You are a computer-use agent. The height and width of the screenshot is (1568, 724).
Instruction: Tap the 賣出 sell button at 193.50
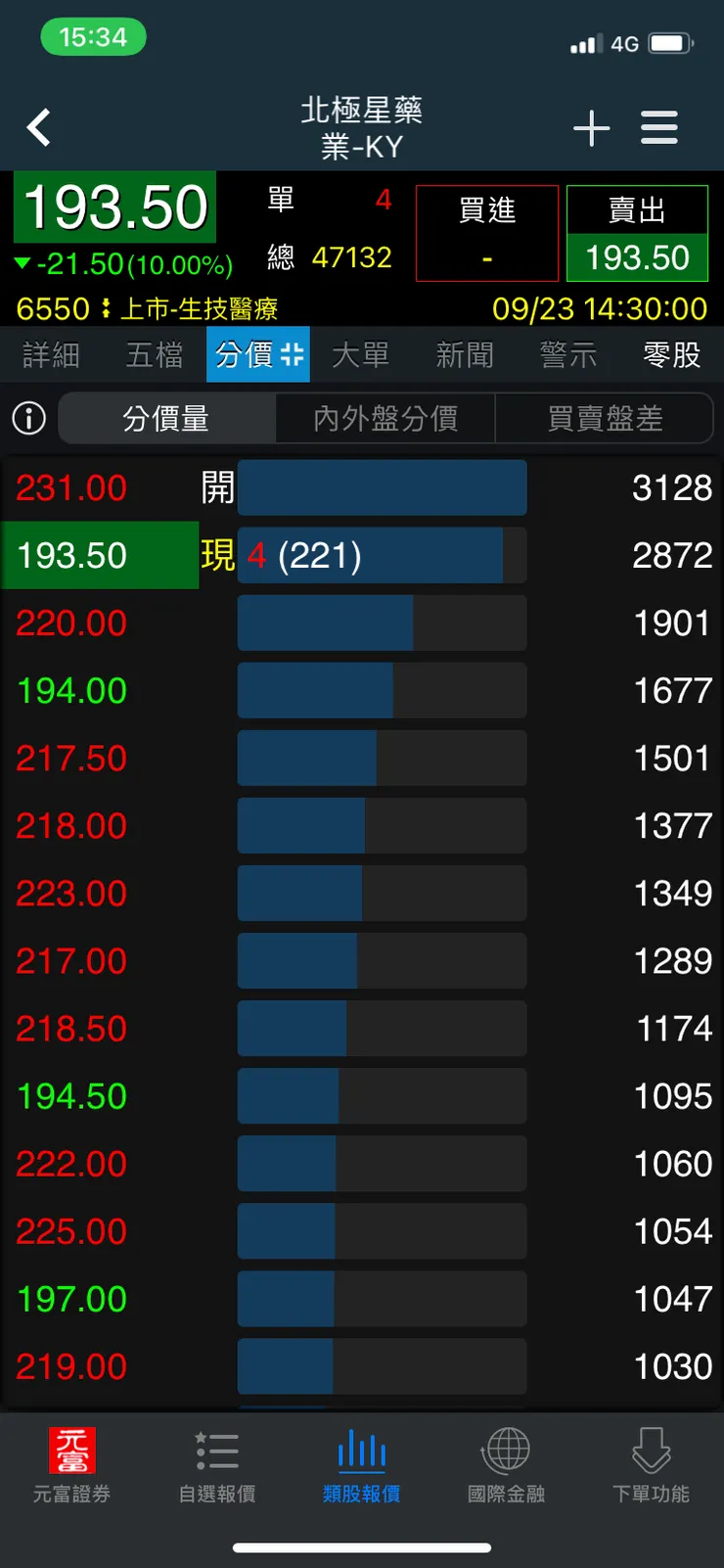(637, 233)
